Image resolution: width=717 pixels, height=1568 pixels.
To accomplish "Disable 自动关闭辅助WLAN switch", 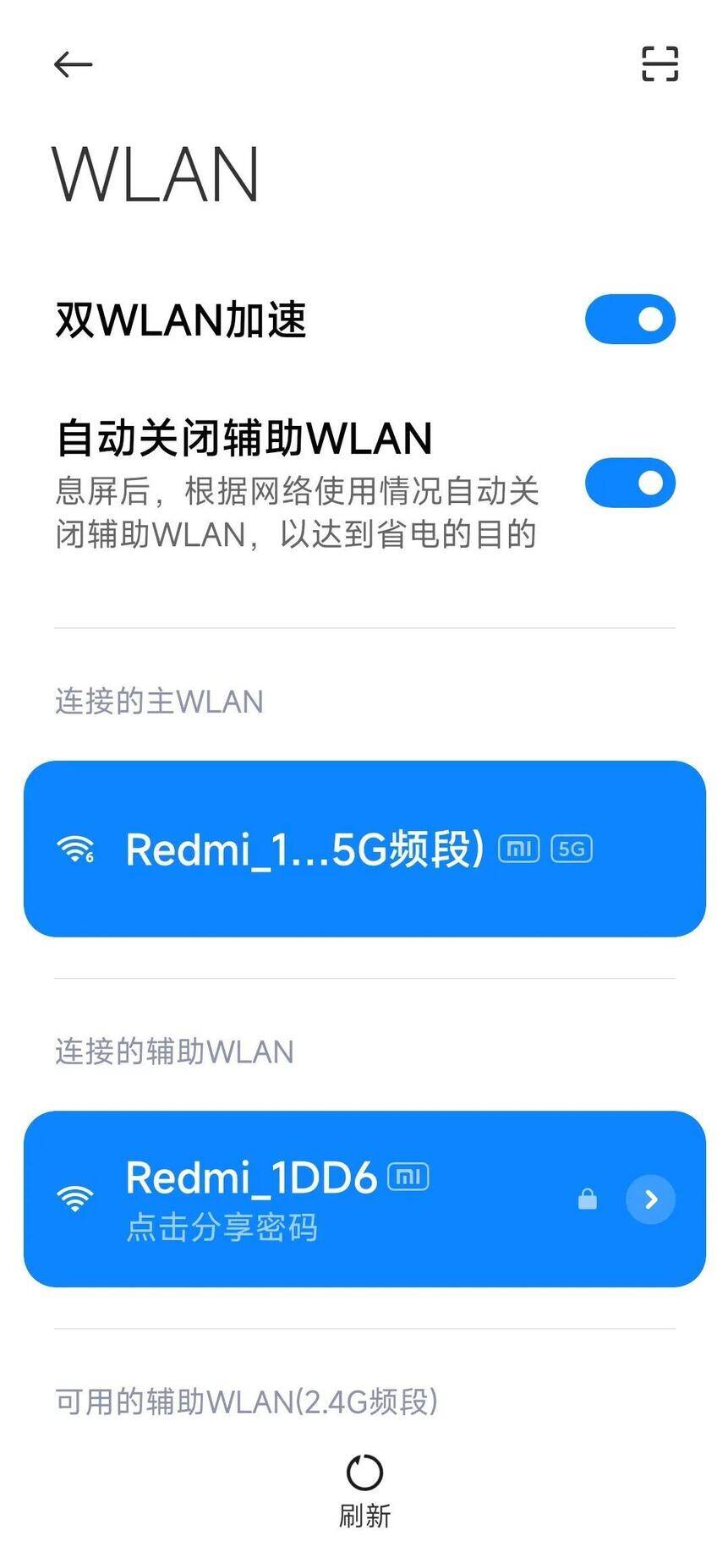I will coord(630,483).
